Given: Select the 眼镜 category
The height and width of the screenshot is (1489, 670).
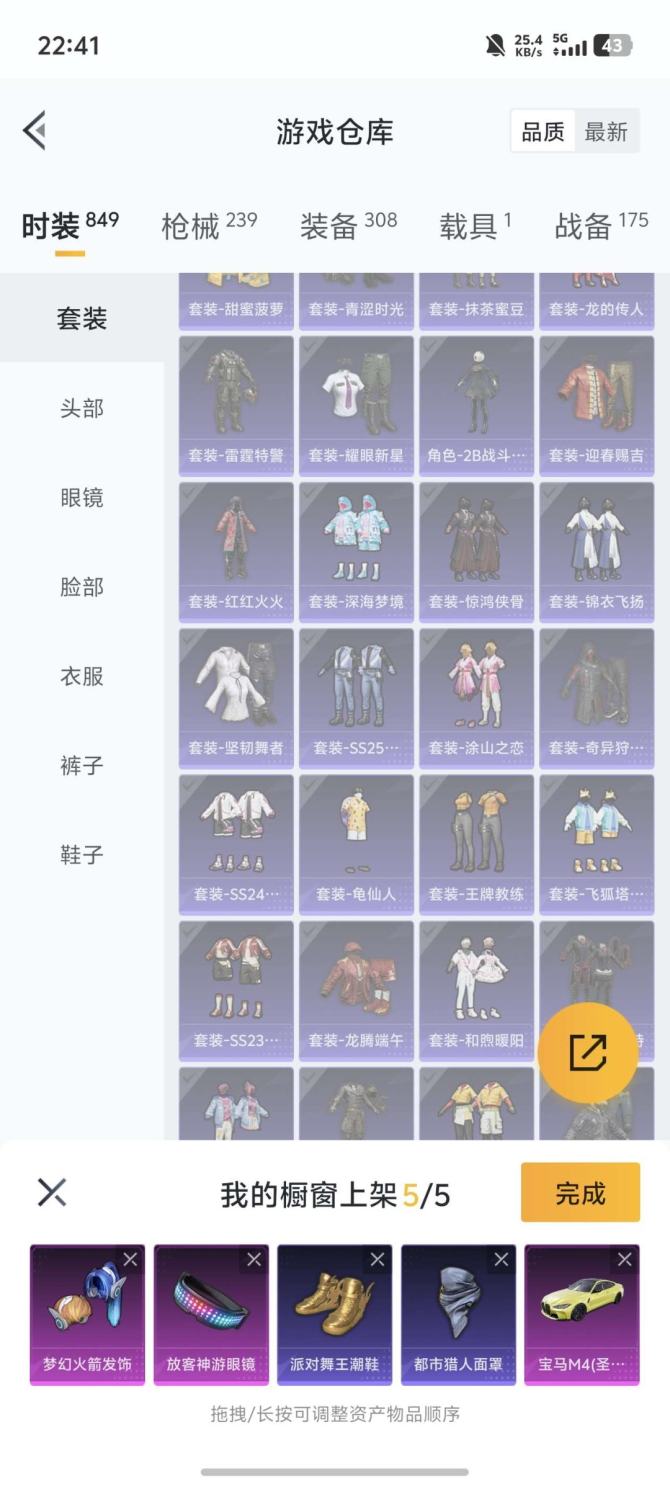Looking at the screenshot, I should (x=81, y=497).
